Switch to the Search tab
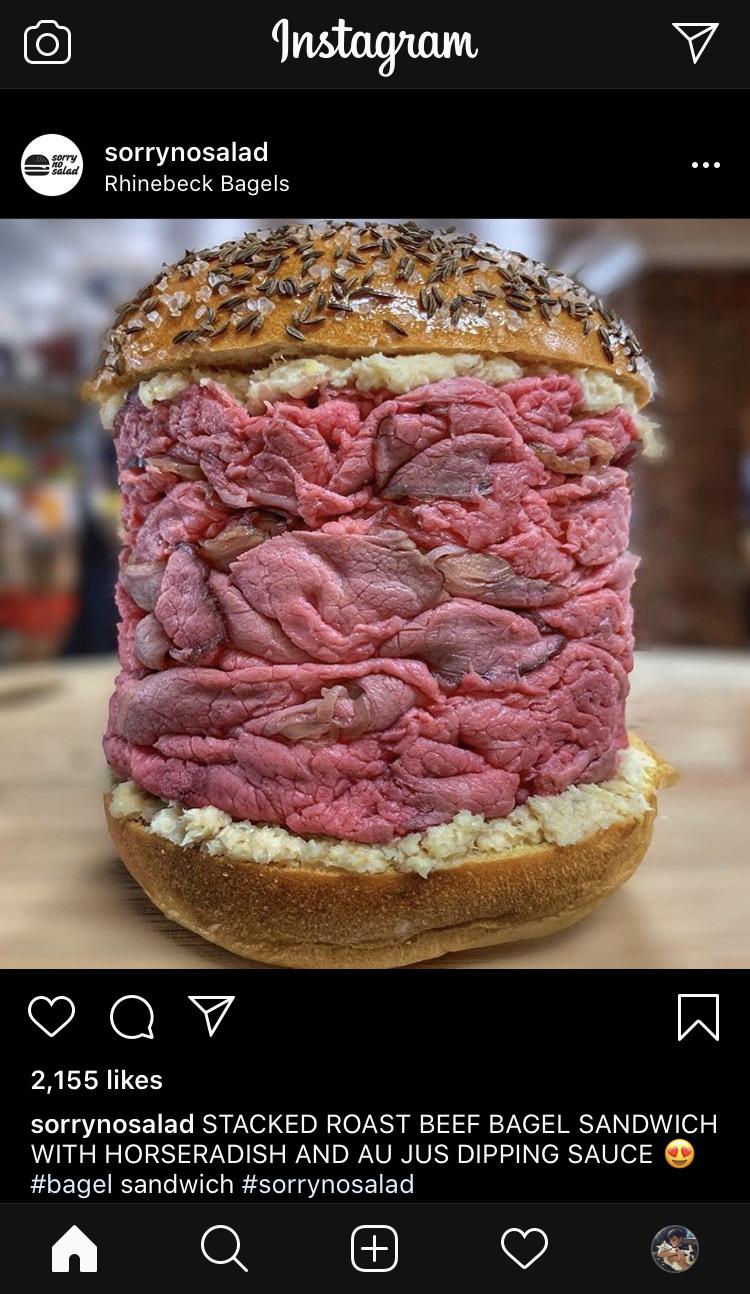The height and width of the screenshot is (1294, 750). tap(224, 1249)
